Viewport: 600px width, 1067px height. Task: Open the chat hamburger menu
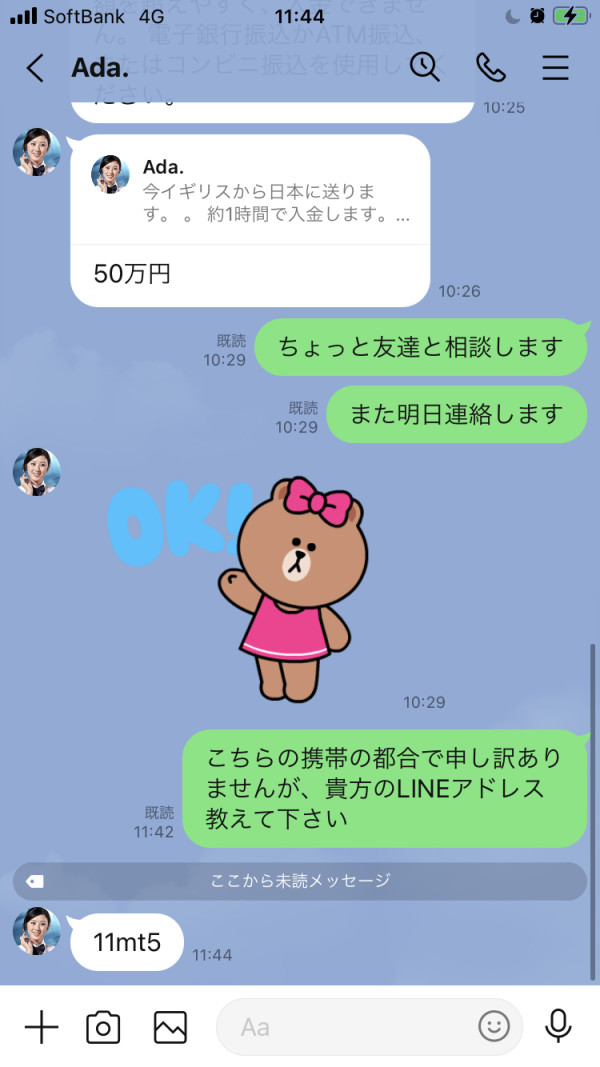coord(555,67)
